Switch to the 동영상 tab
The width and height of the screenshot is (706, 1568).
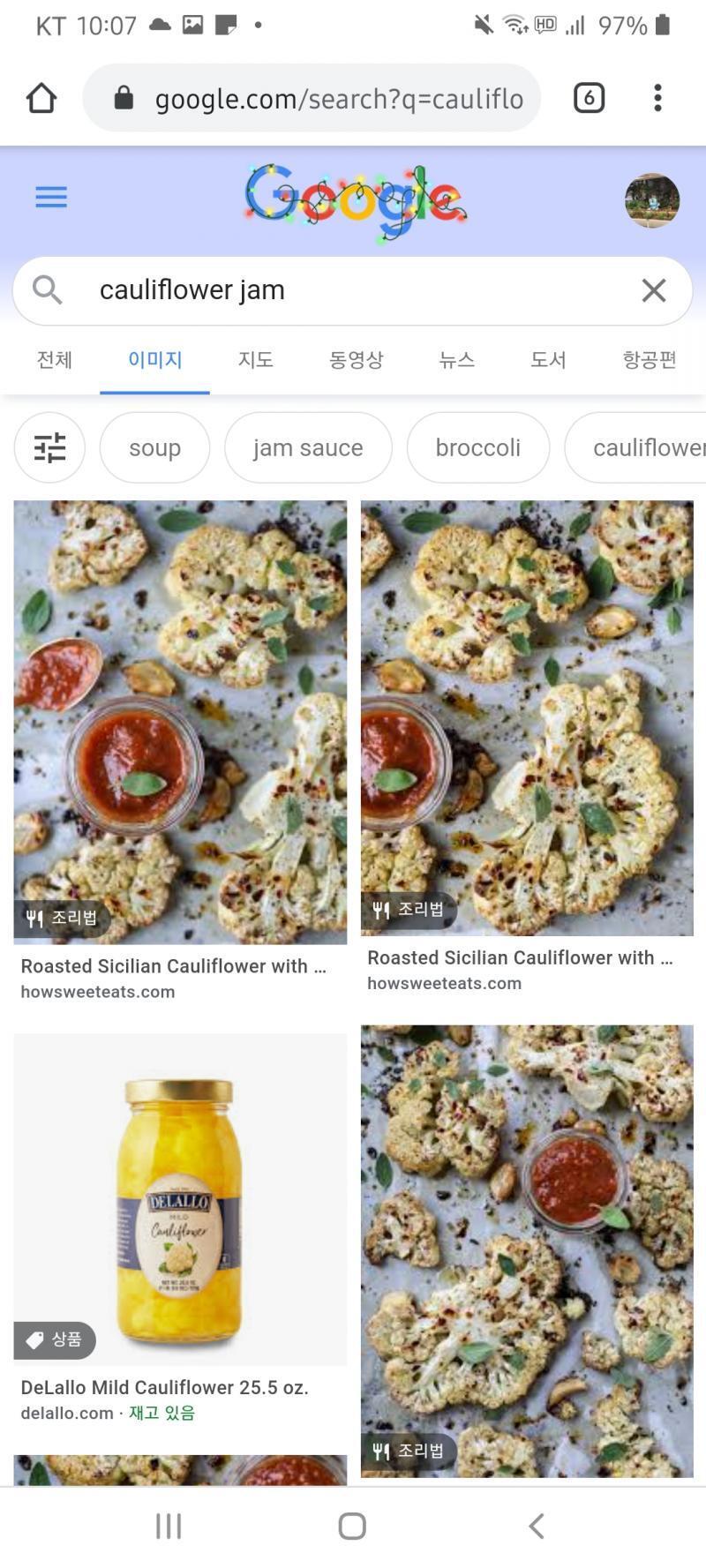(357, 360)
